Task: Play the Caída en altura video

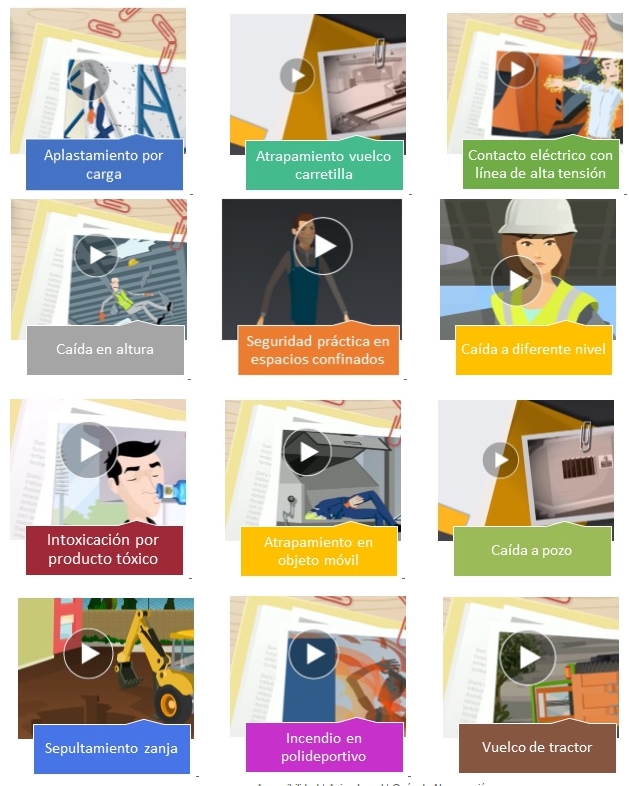Action: (96, 255)
